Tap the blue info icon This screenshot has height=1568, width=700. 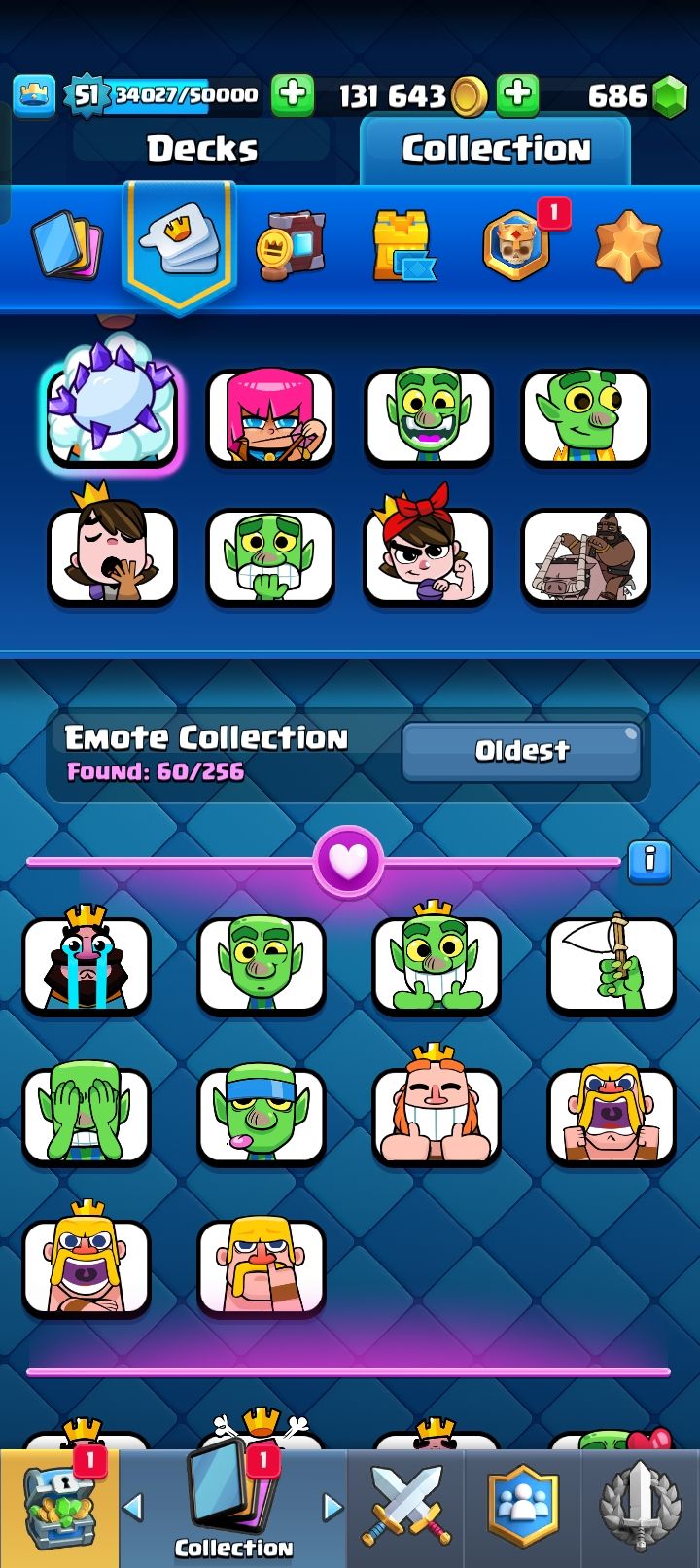pyautogui.click(x=649, y=861)
